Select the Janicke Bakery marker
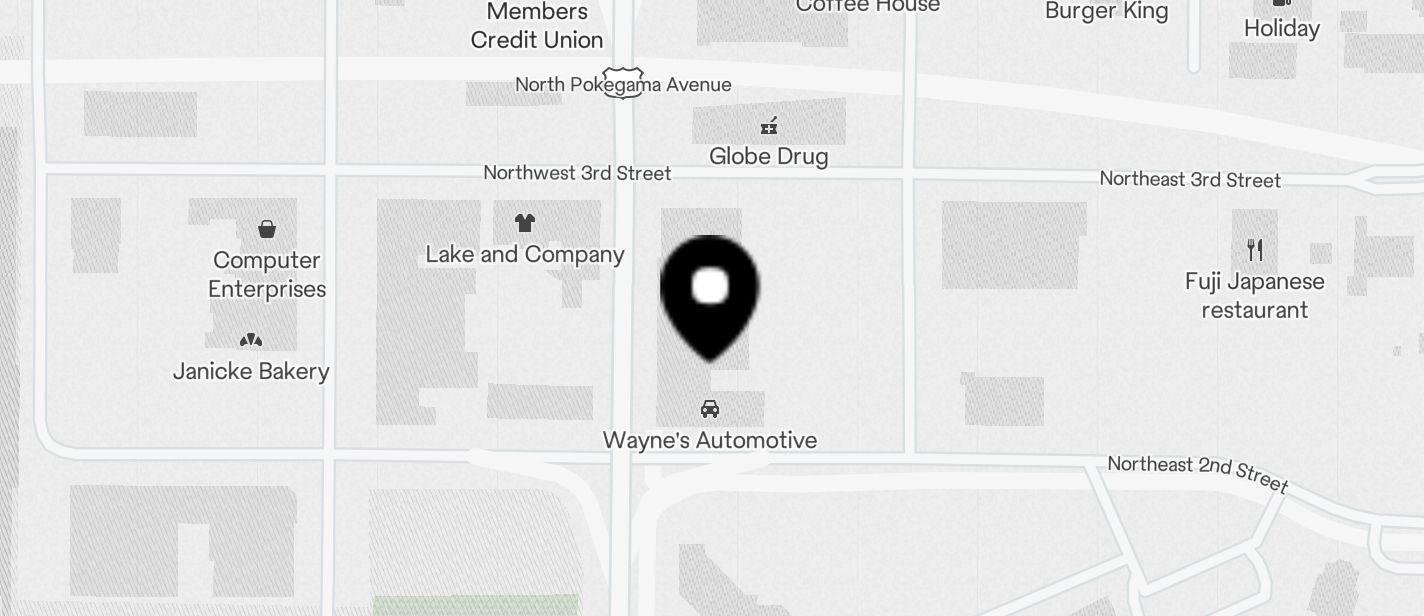The height and width of the screenshot is (616, 1424). 251,341
